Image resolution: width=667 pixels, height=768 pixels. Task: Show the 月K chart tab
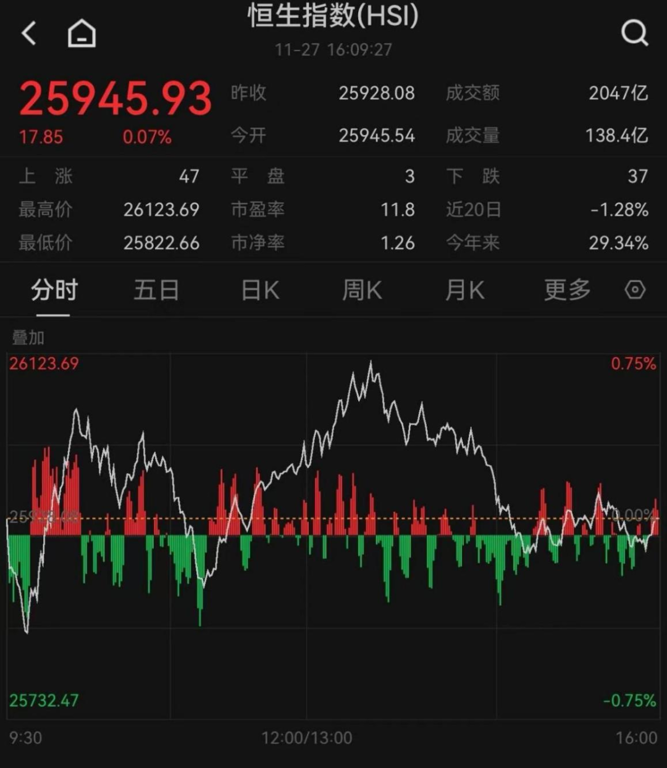click(464, 290)
